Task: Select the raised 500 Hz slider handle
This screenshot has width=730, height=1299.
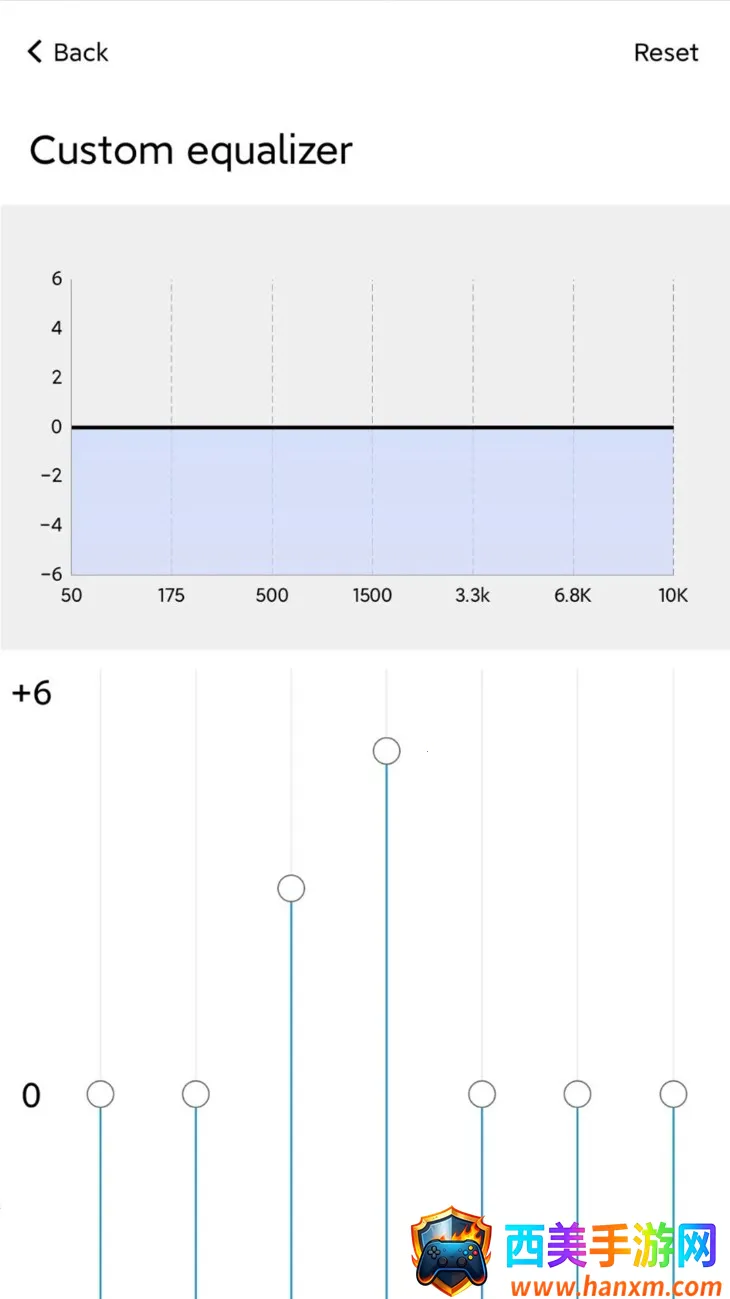Action: point(291,888)
